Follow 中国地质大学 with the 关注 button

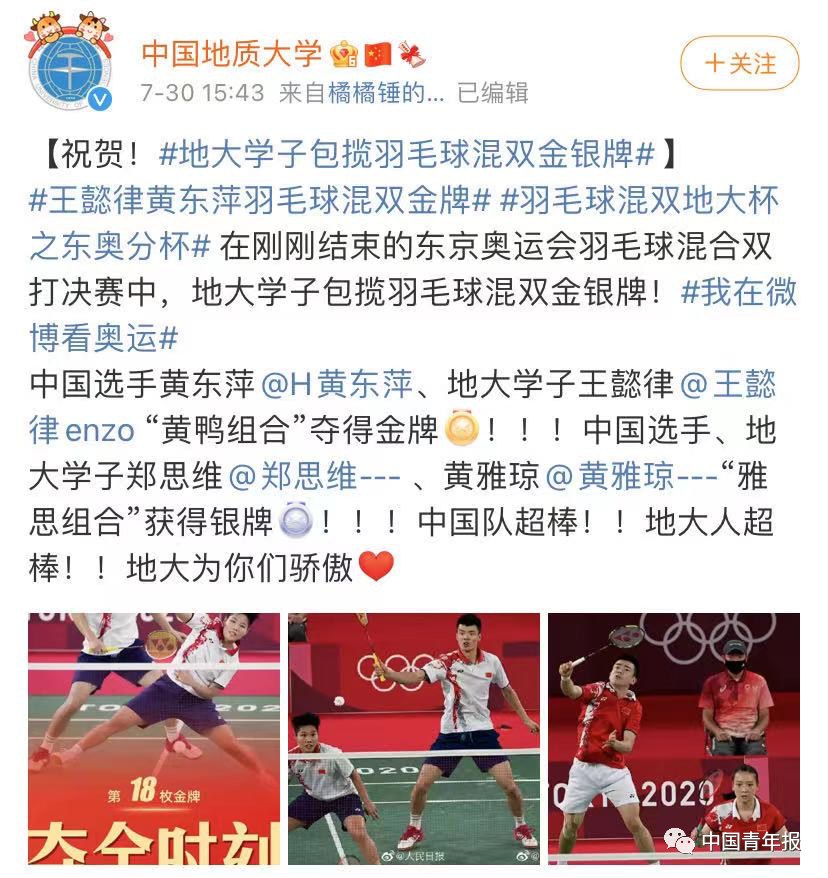point(739,64)
